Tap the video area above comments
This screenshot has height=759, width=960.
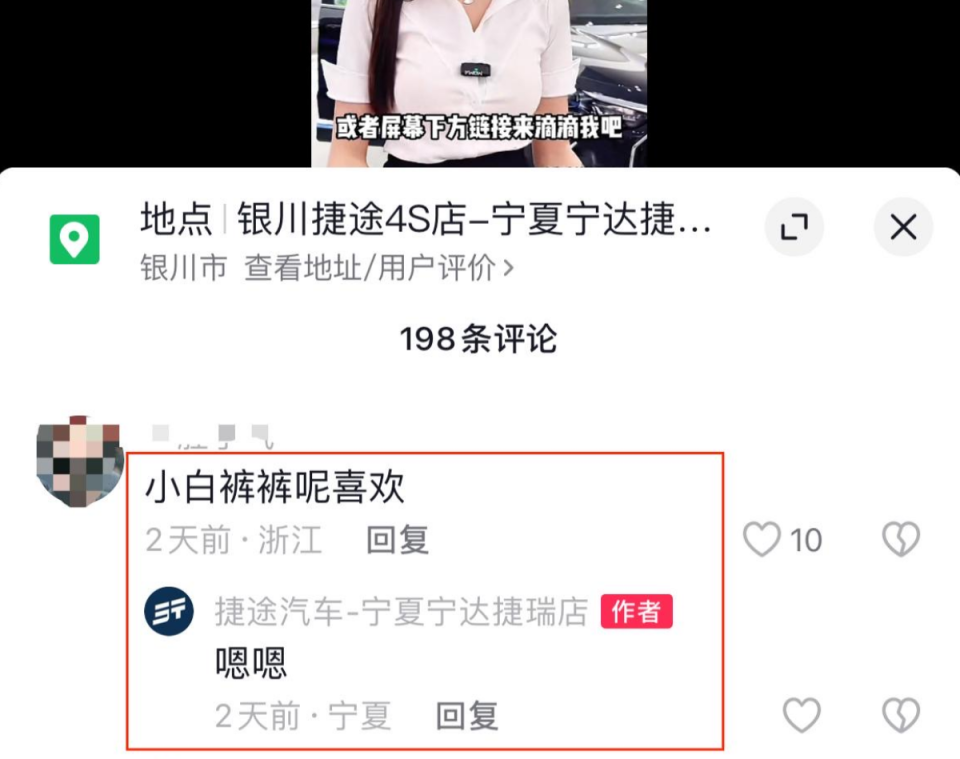pyautogui.click(x=479, y=80)
